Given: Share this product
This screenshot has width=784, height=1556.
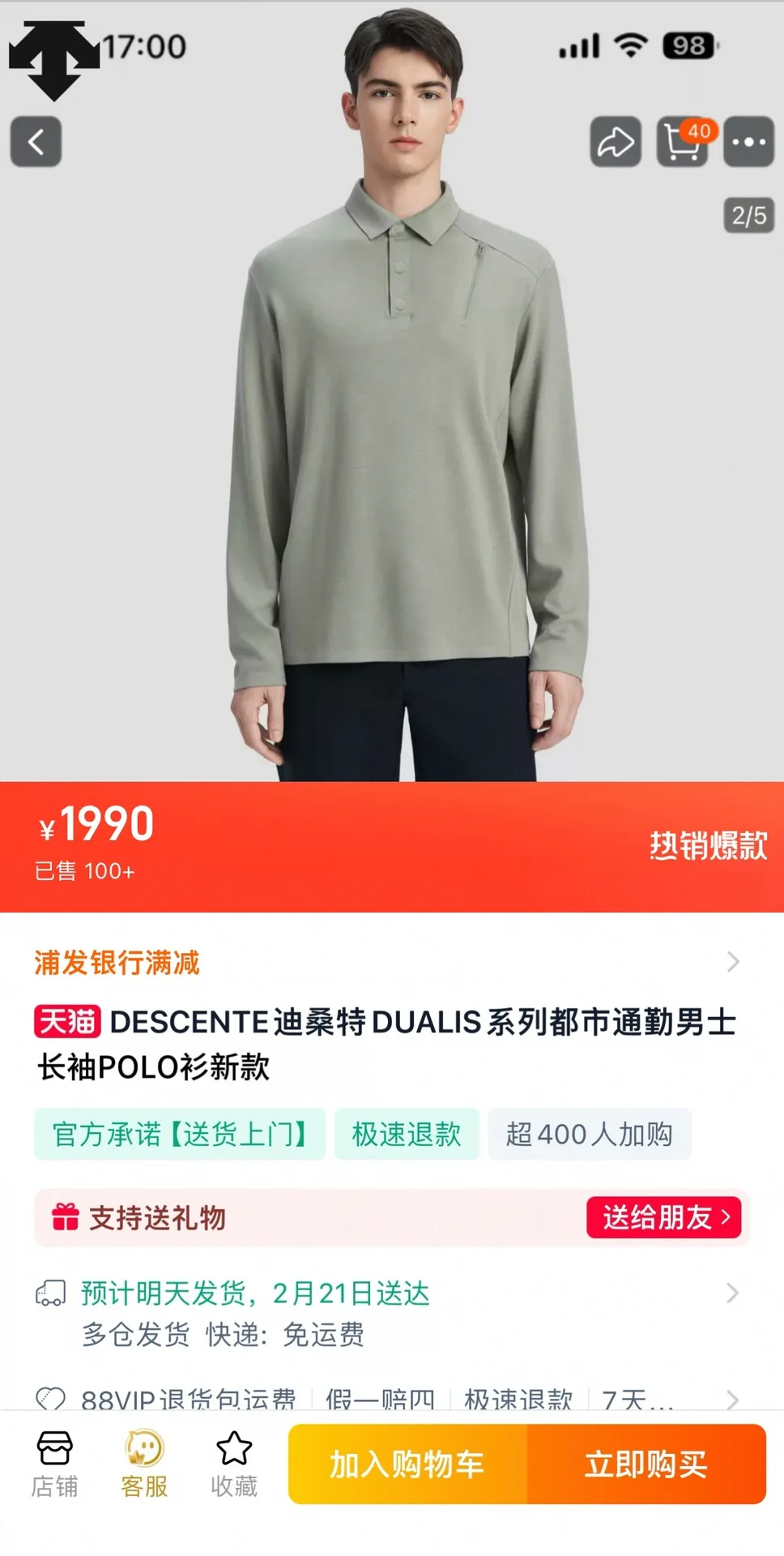Looking at the screenshot, I should (616, 142).
